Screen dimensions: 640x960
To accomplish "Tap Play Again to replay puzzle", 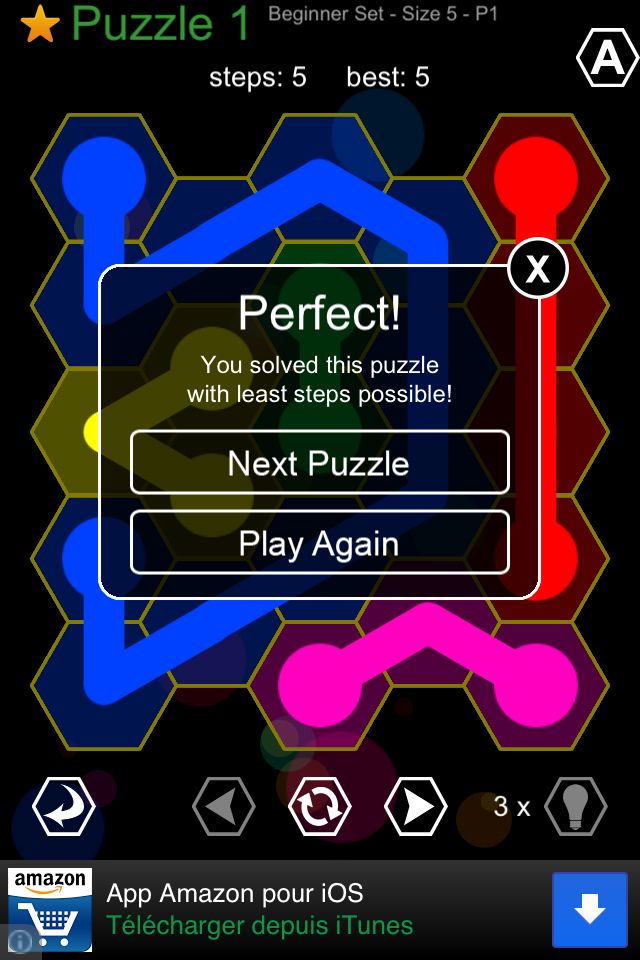I will [319, 544].
